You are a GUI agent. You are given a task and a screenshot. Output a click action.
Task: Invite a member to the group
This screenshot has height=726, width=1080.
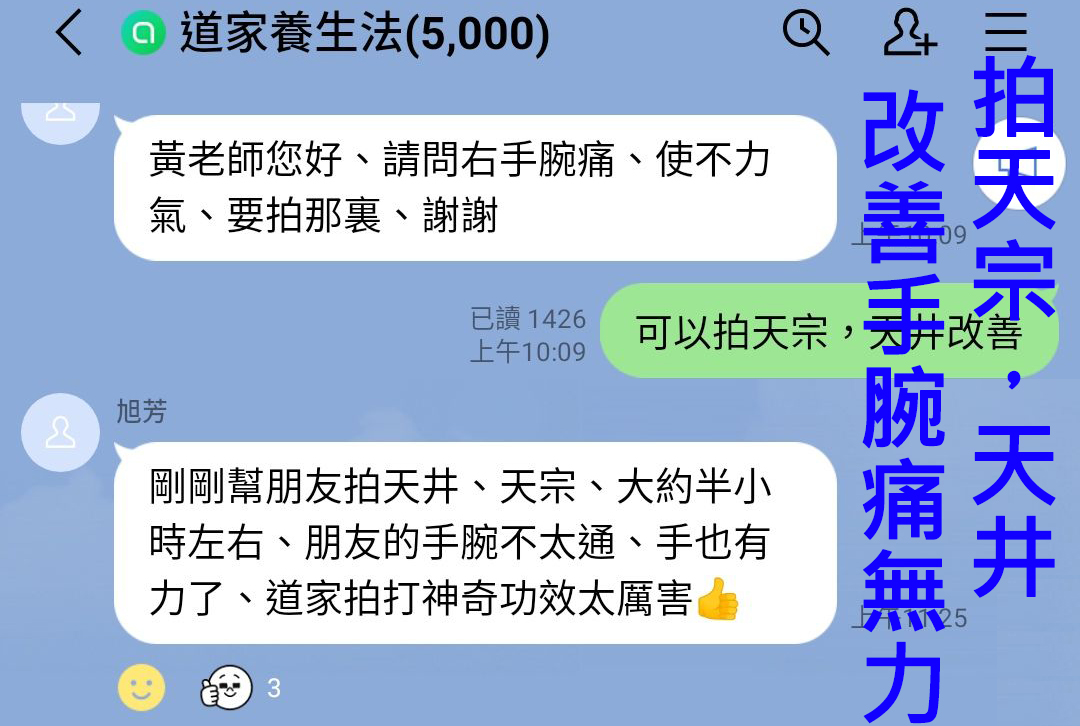tap(909, 33)
